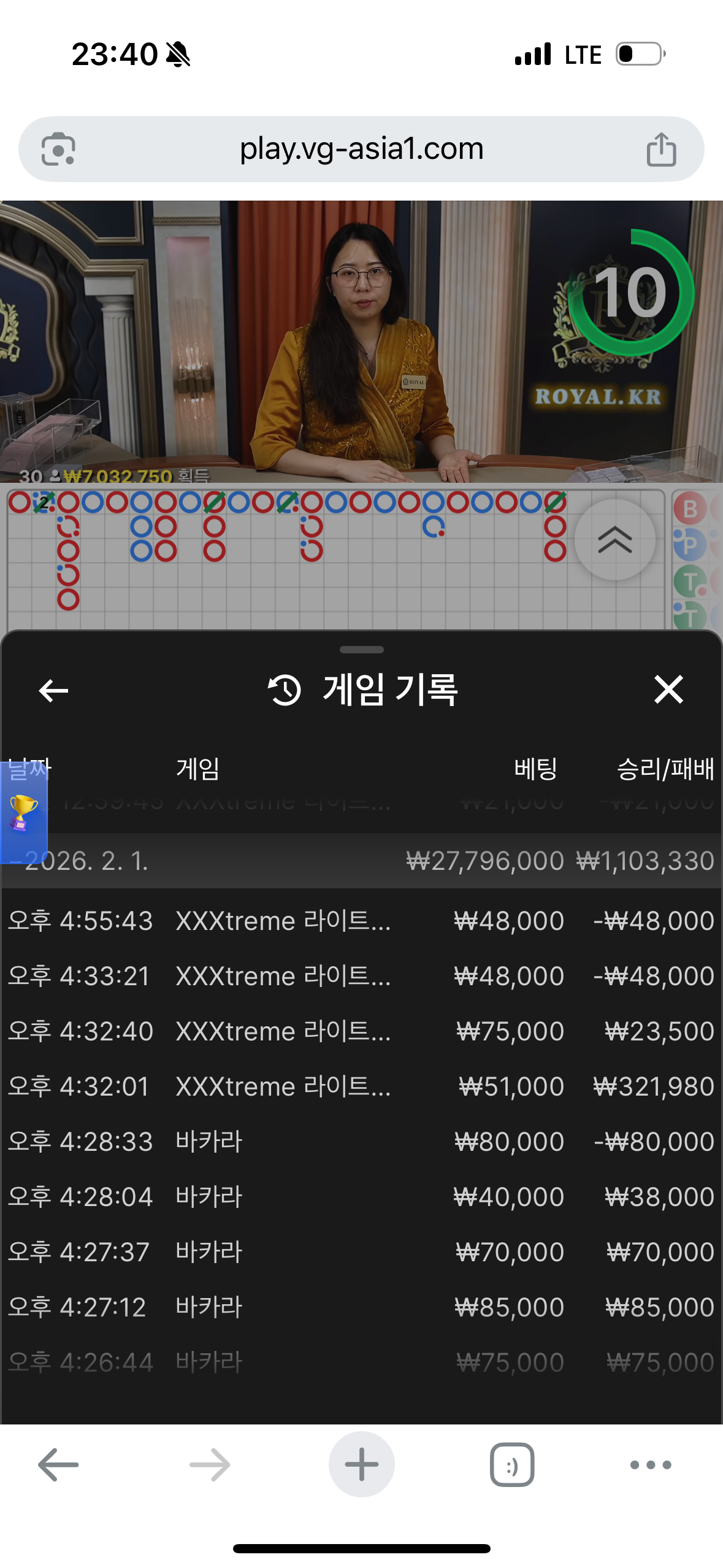Open the 4:27:12 baccarat record

(x=361, y=1307)
